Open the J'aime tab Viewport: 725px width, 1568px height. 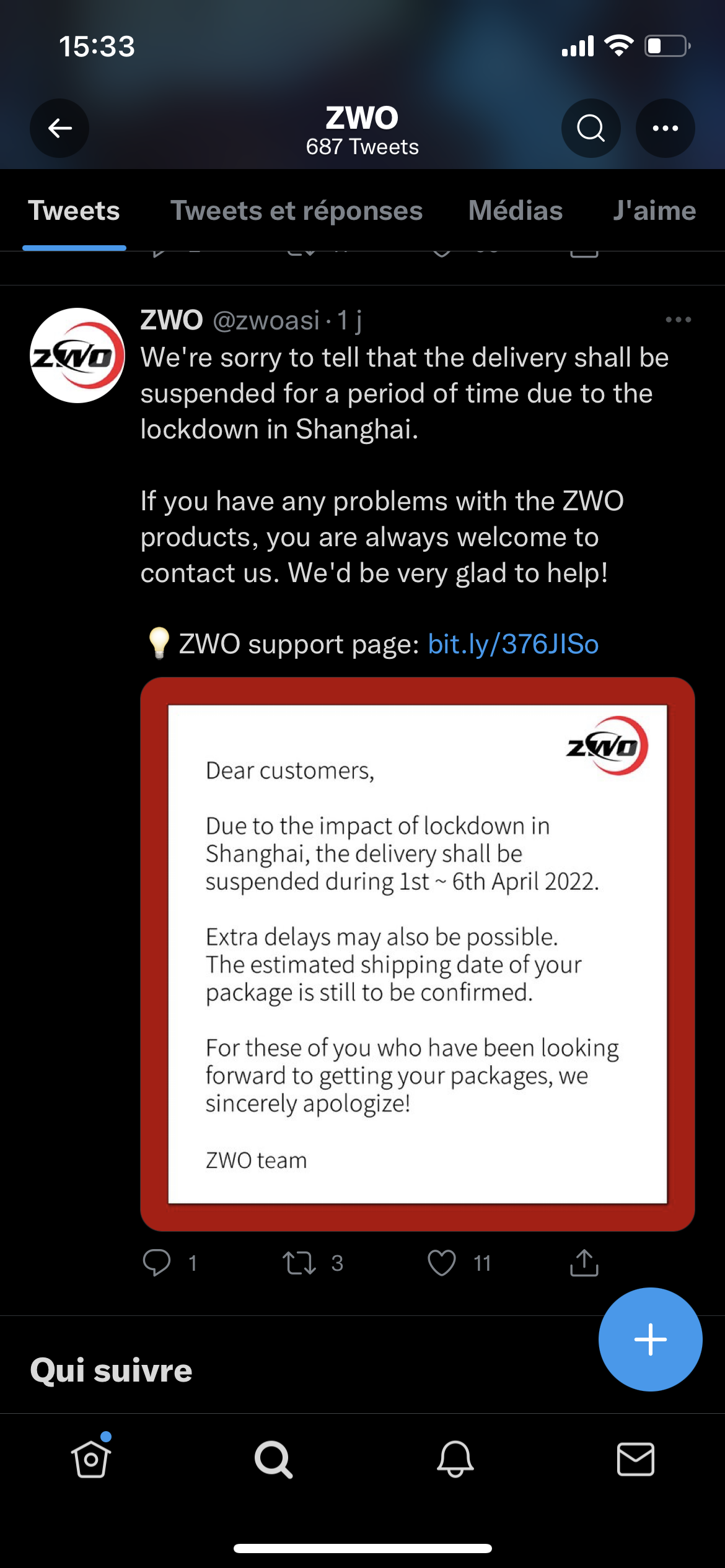(654, 211)
